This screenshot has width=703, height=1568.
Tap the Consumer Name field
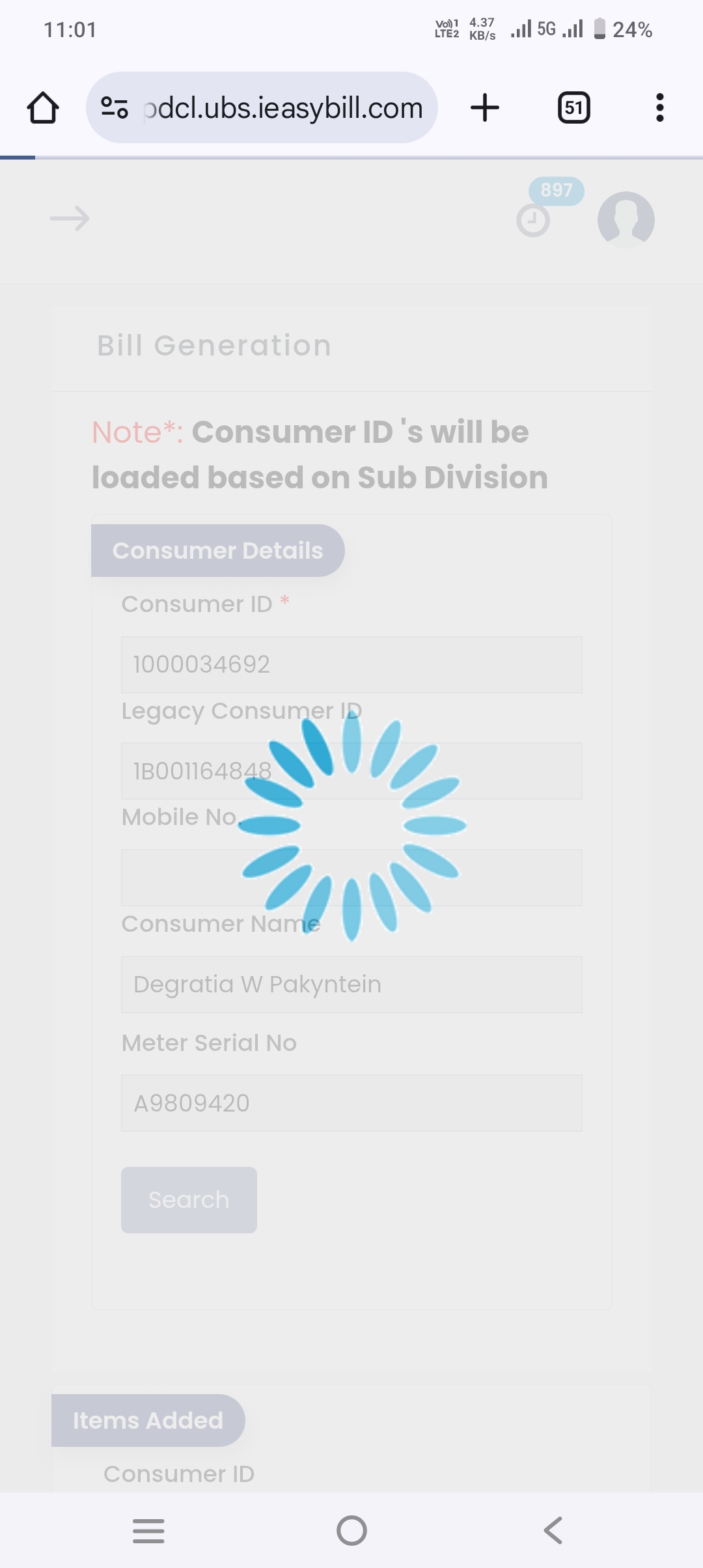pos(351,985)
